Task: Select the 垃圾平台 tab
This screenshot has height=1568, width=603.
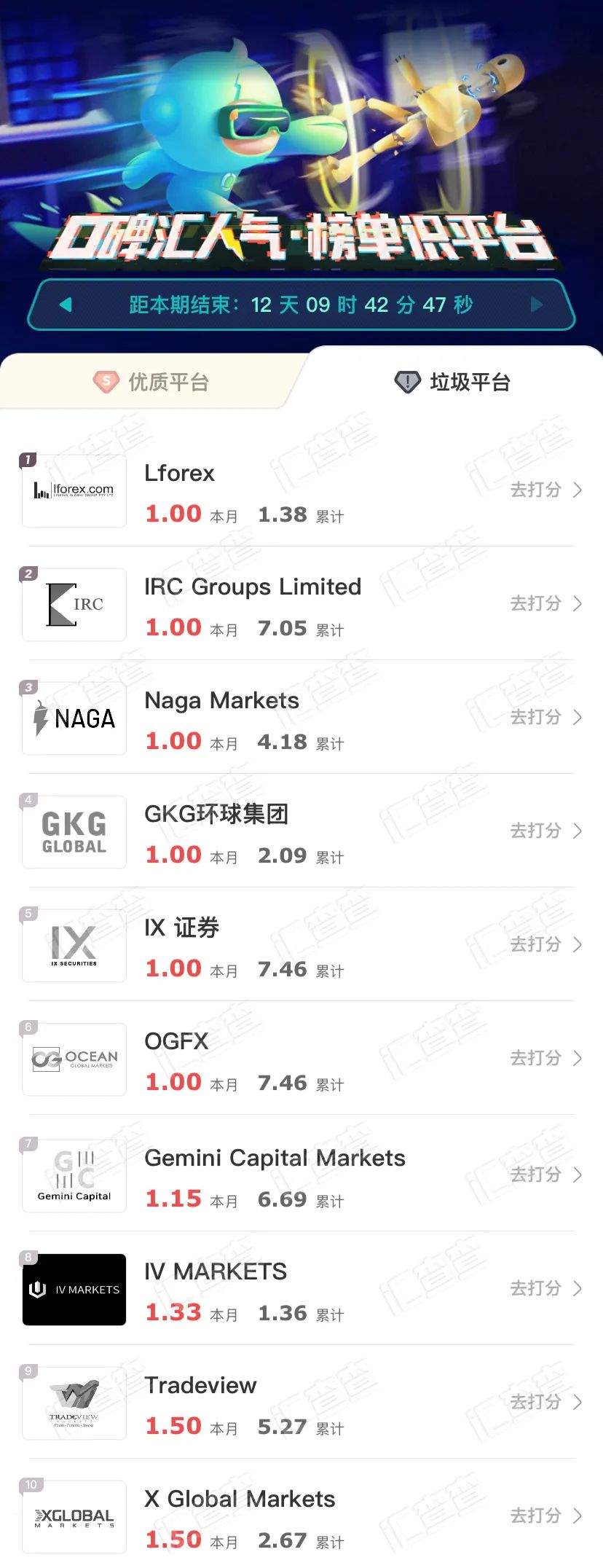Action: [453, 382]
